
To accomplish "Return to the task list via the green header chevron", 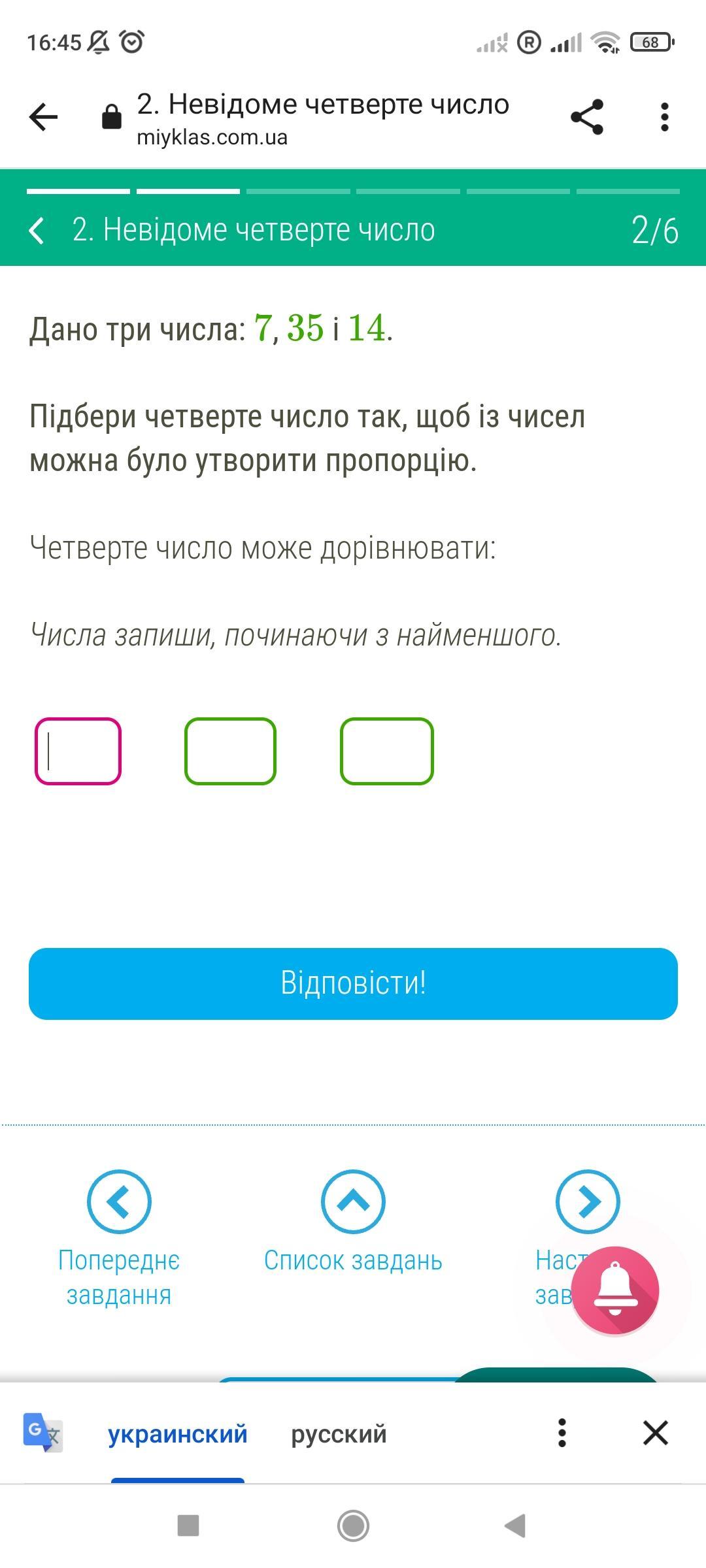I will pos(37,231).
